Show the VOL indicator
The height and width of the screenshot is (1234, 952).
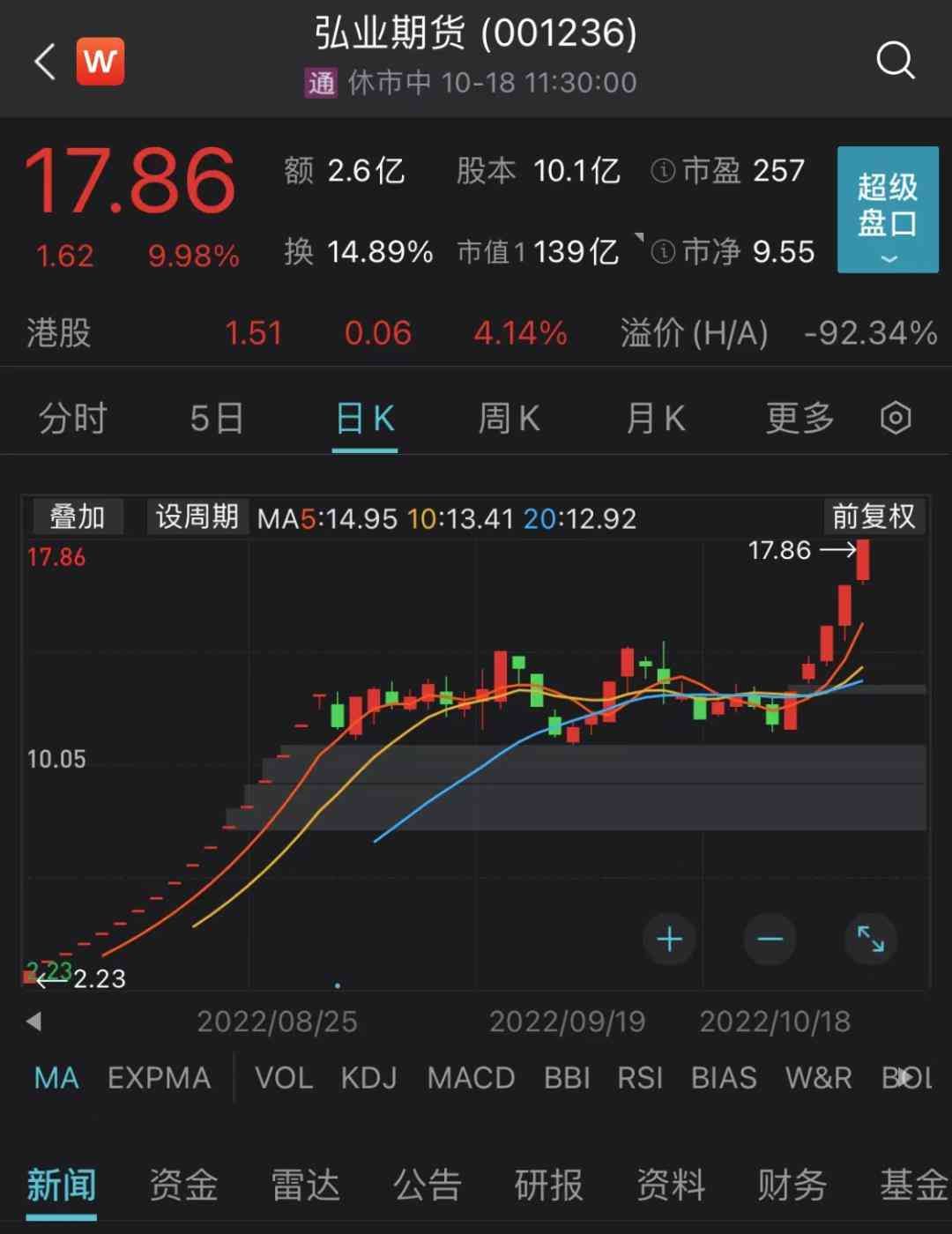click(x=284, y=1078)
